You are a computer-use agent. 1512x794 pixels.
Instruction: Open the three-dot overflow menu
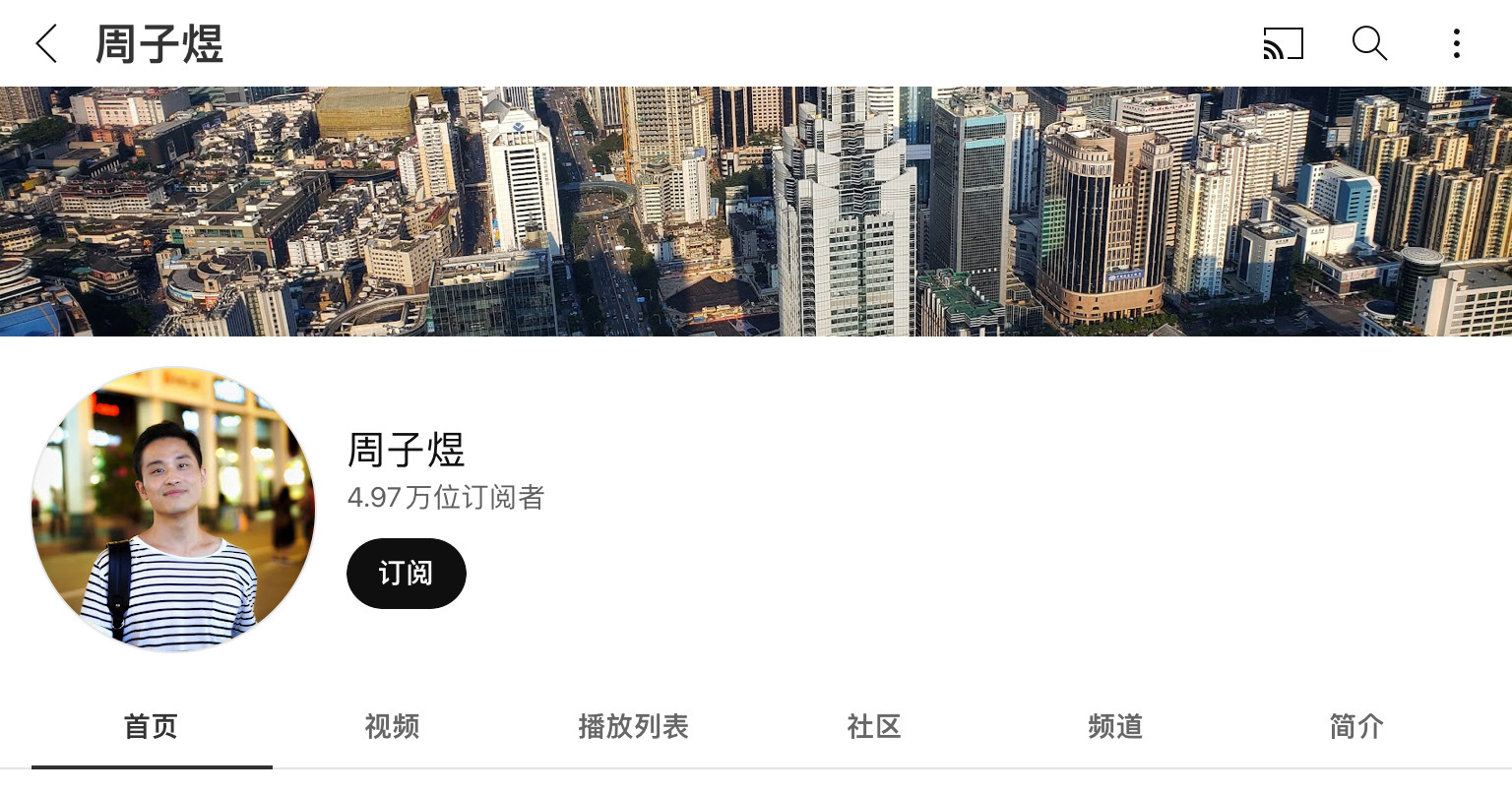point(1456,44)
